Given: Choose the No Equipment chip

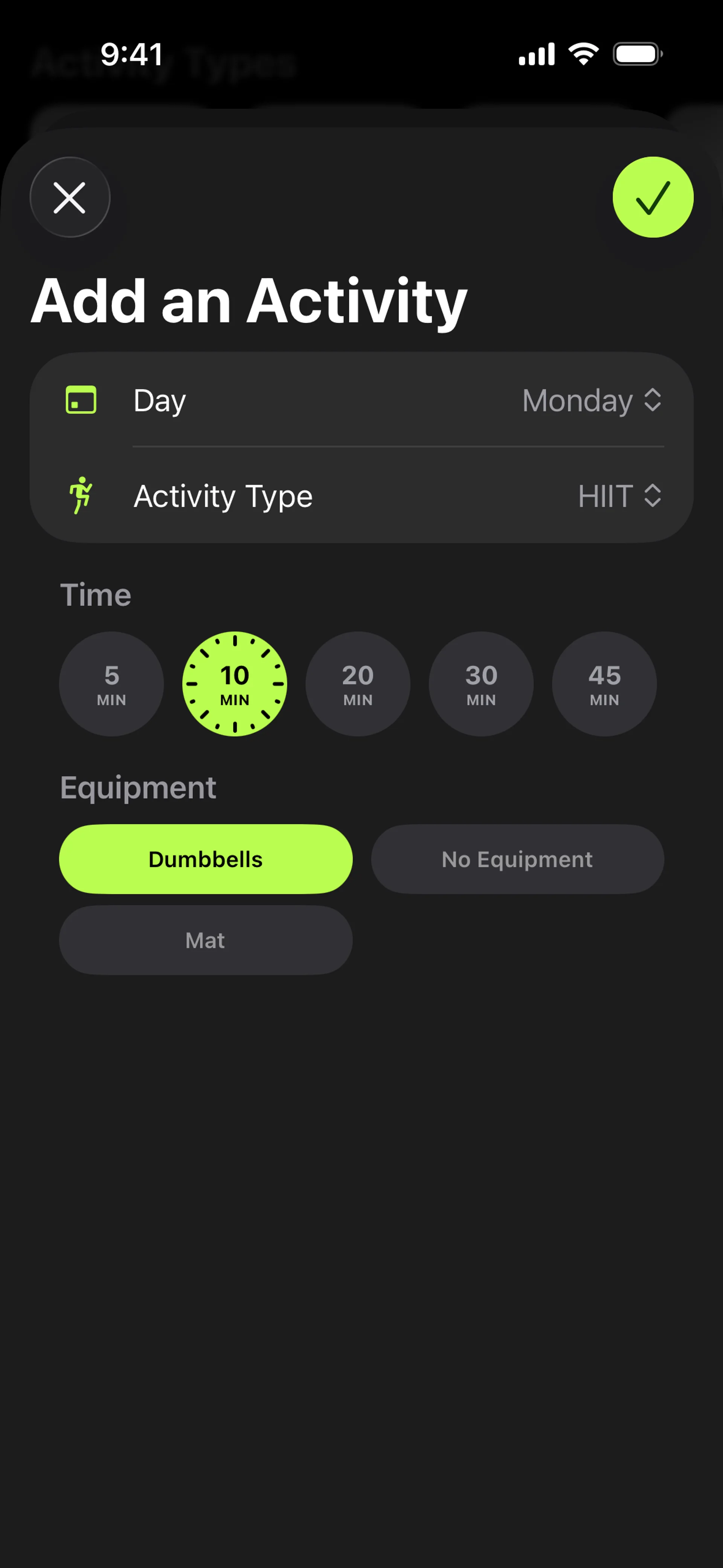Looking at the screenshot, I should pyautogui.click(x=517, y=859).
